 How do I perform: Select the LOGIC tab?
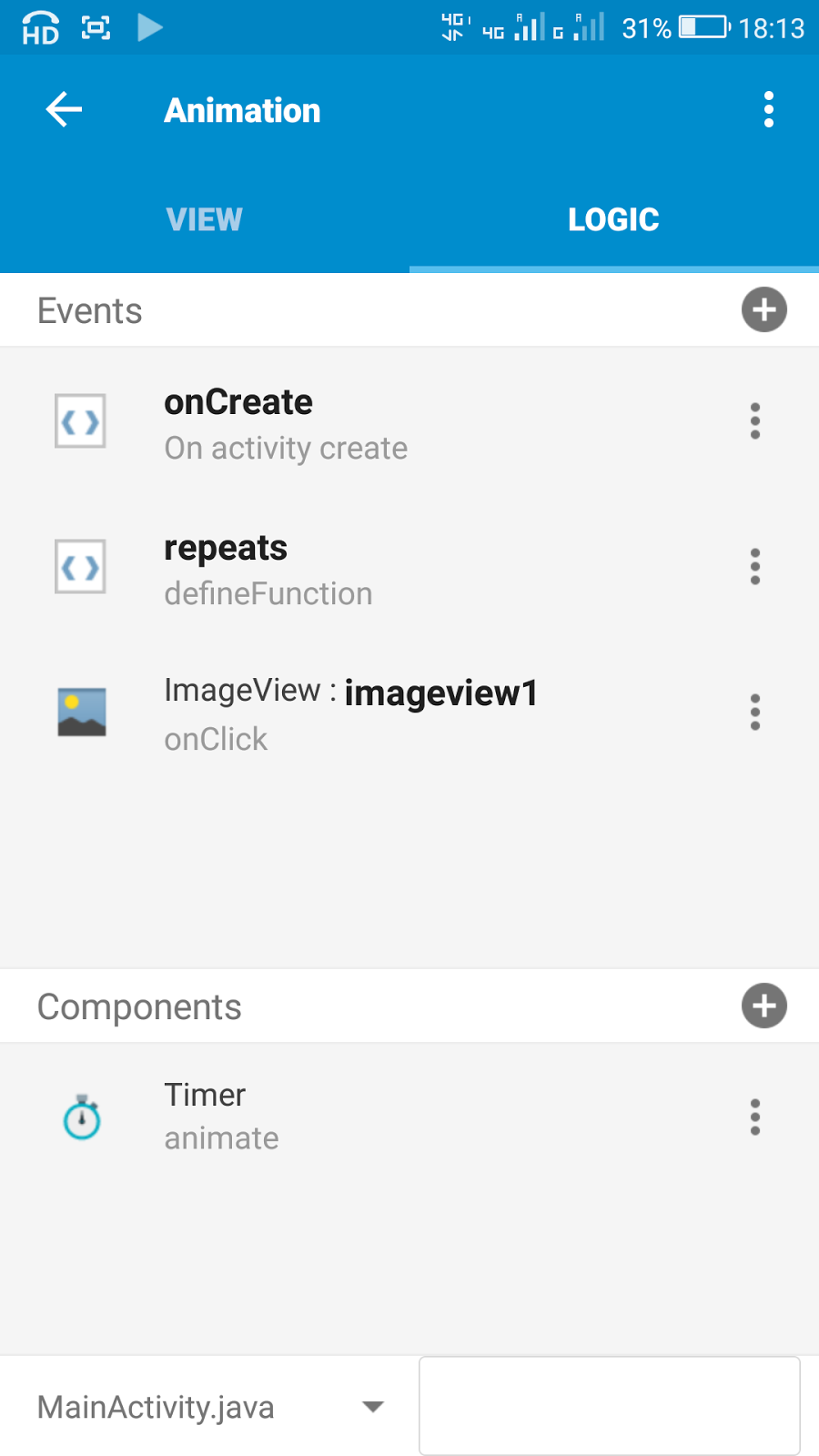[613, 218]
